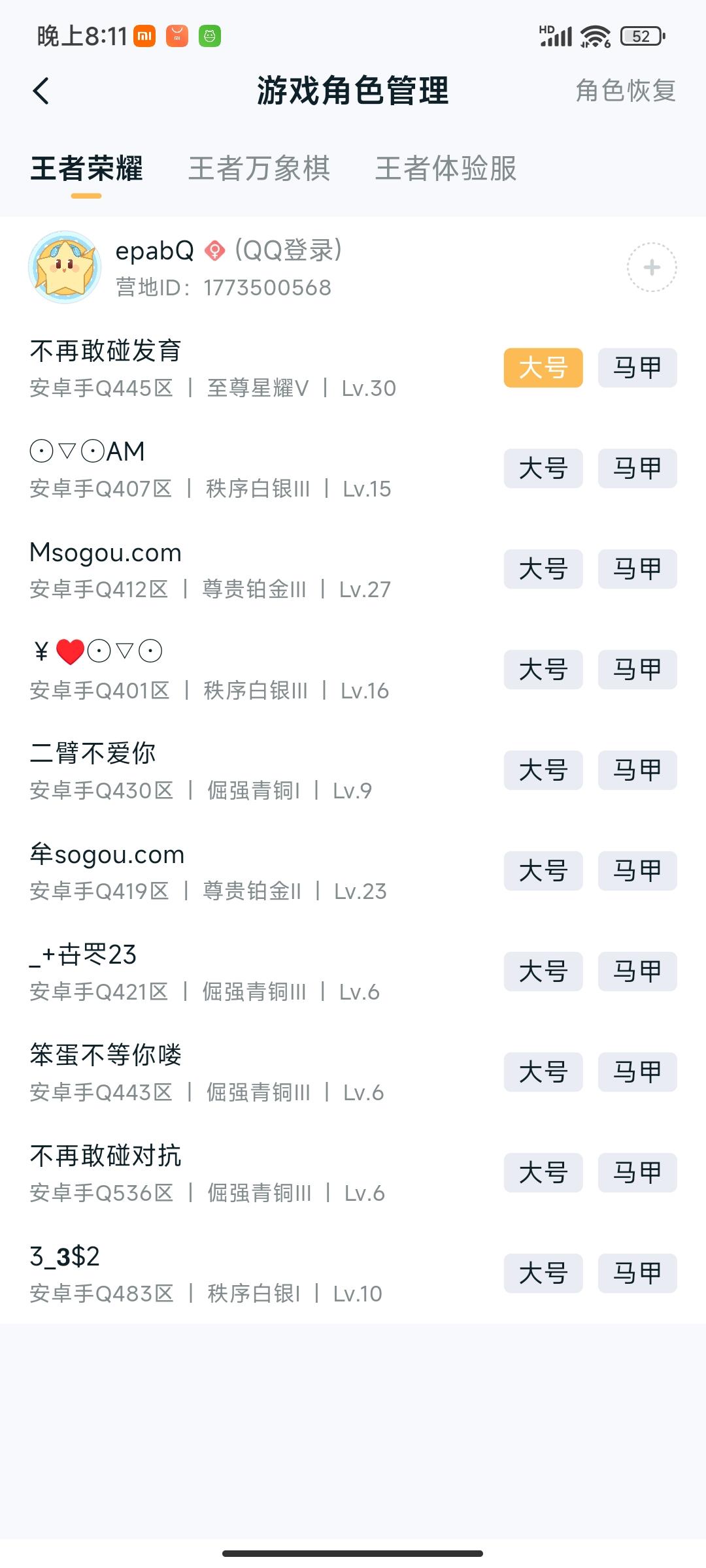This screenshot has width=706, height=1568.
Task: Open 角色恢复 at the top right
Action: click(x=625, y=91)
